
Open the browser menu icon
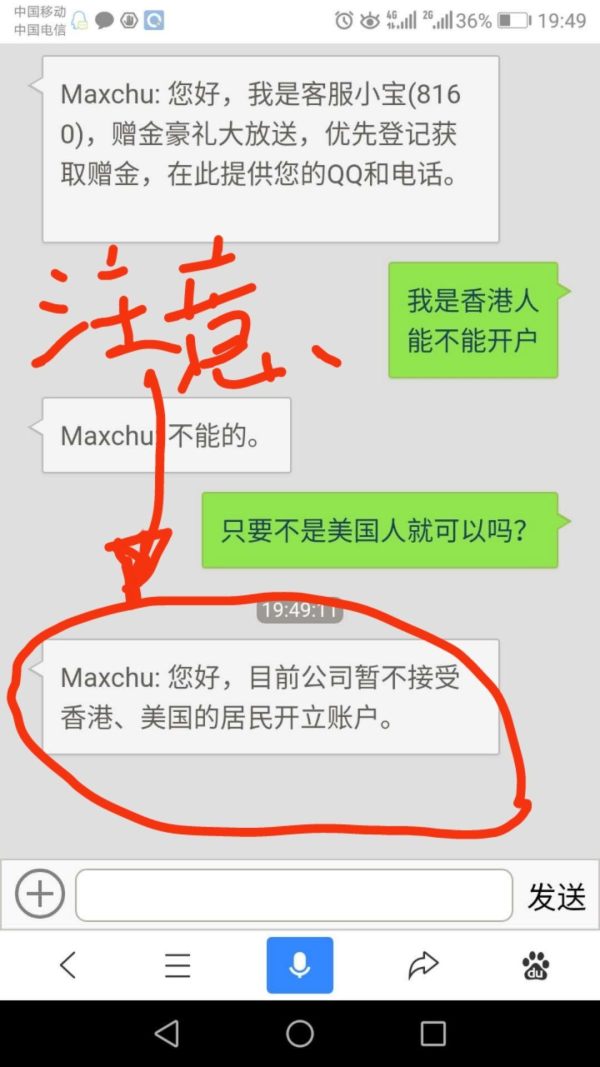tap(178, 965)
